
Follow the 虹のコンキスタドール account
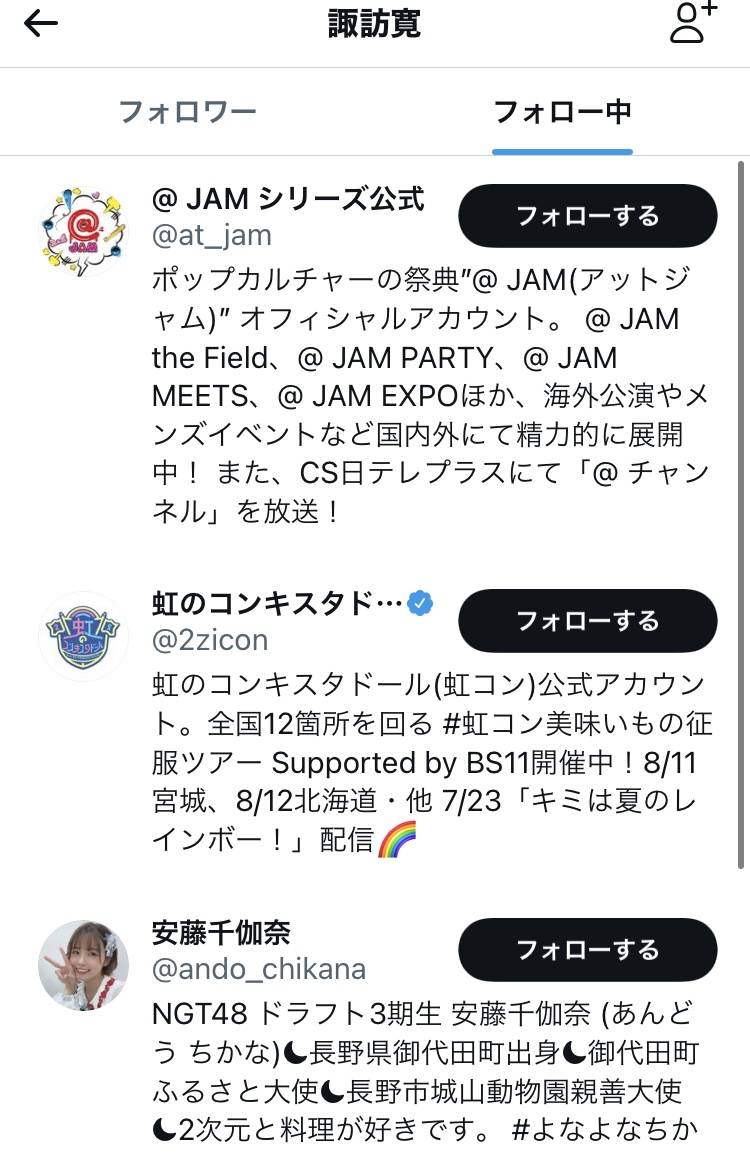587,621
